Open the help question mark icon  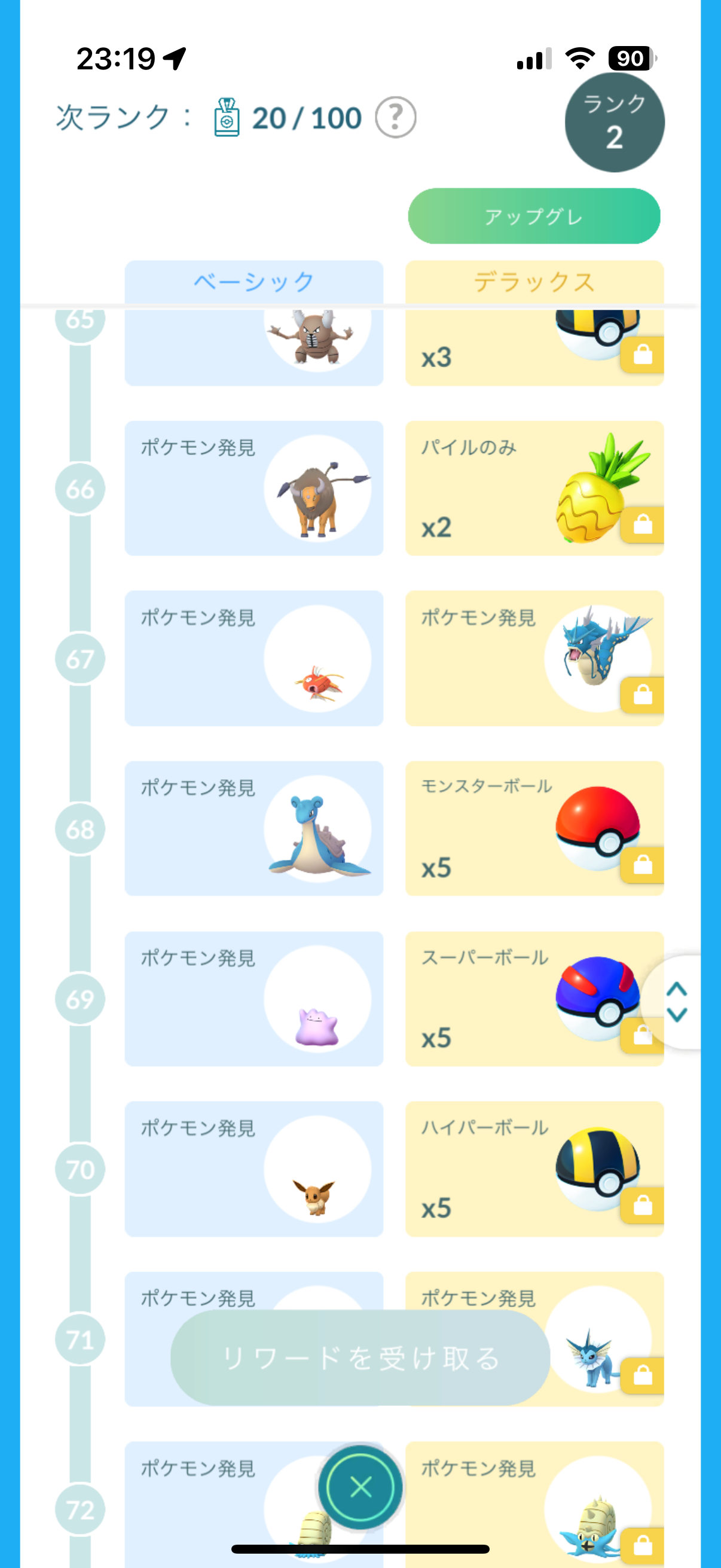tap(396, 117)
